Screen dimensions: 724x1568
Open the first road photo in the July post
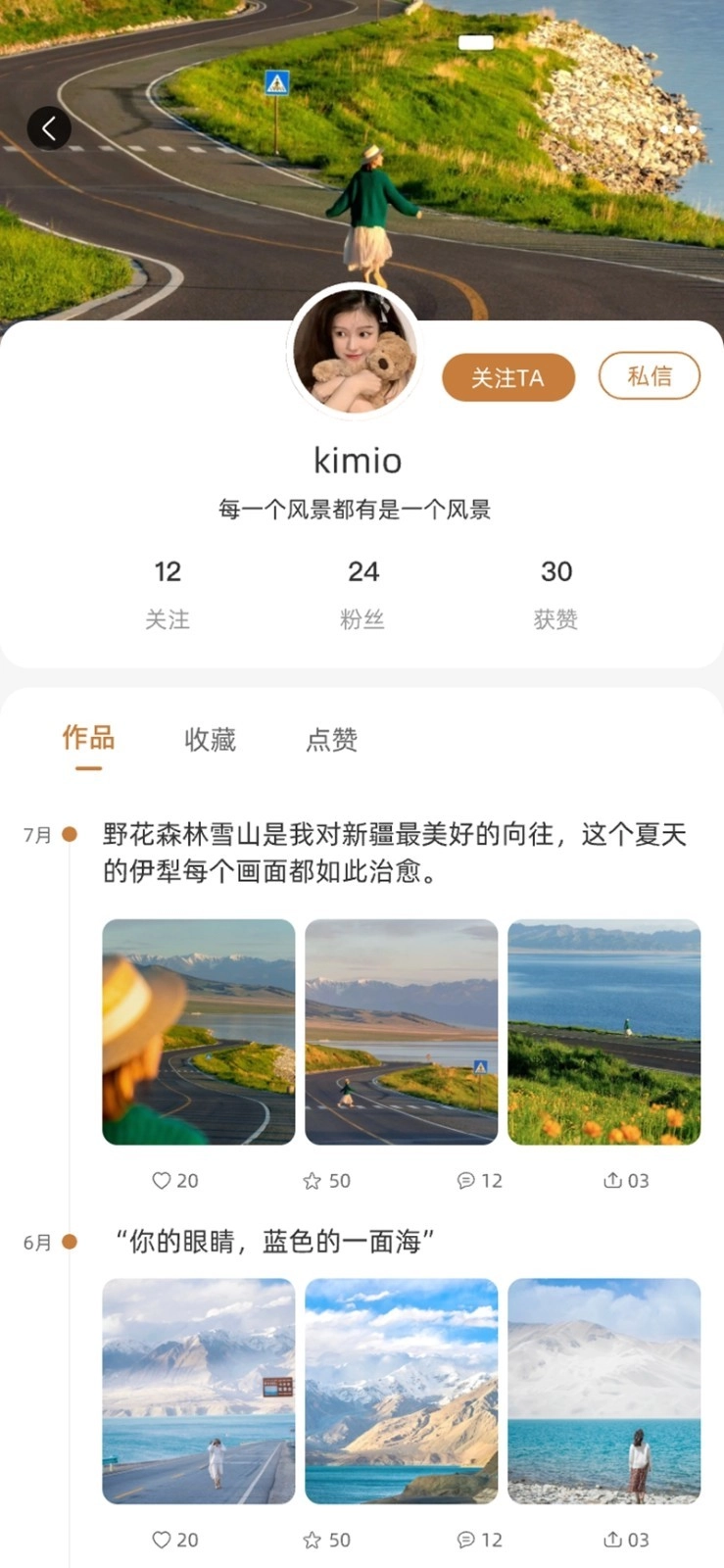[198, 1031]
